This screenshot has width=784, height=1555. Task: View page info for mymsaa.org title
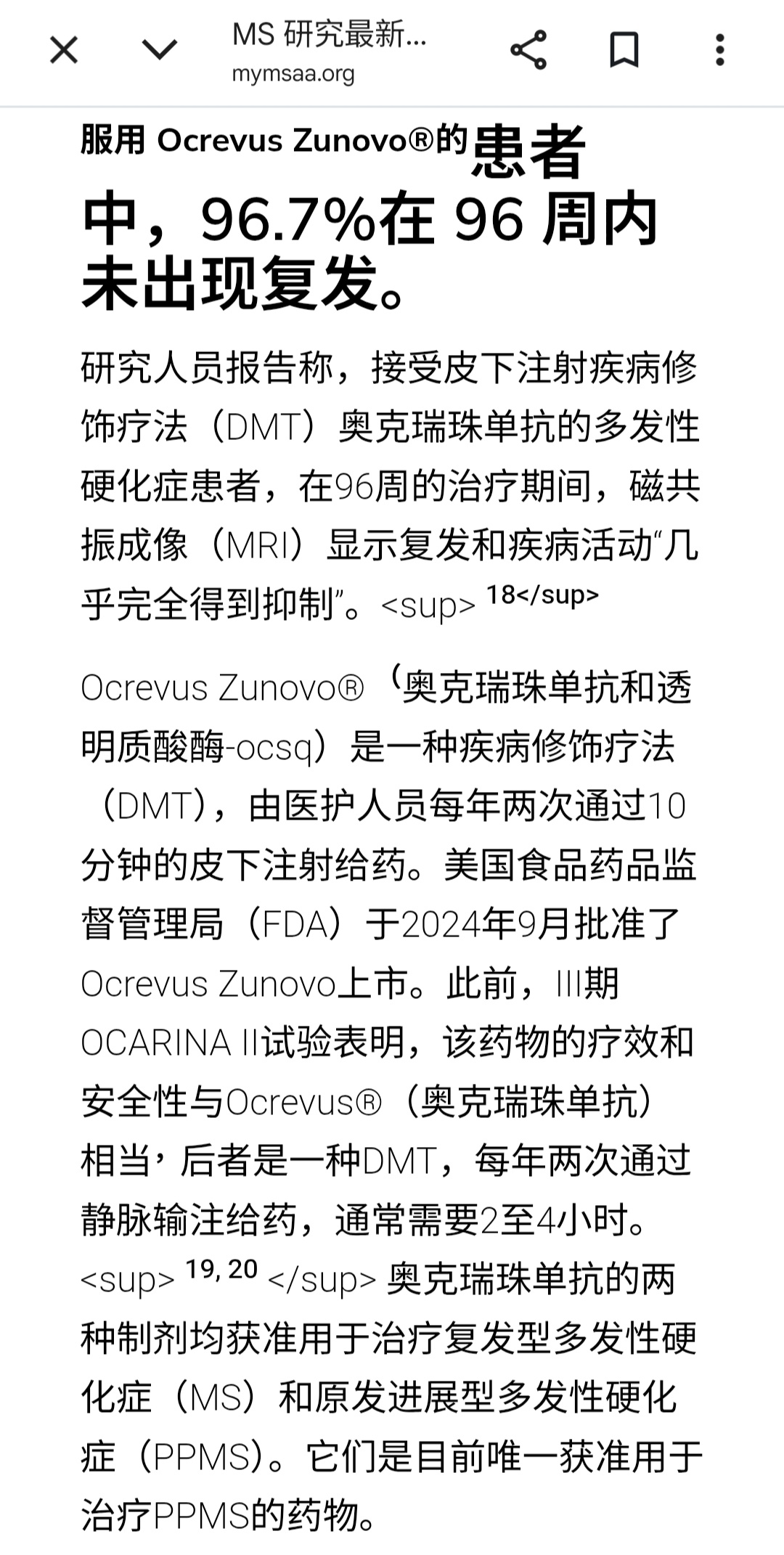330,52
